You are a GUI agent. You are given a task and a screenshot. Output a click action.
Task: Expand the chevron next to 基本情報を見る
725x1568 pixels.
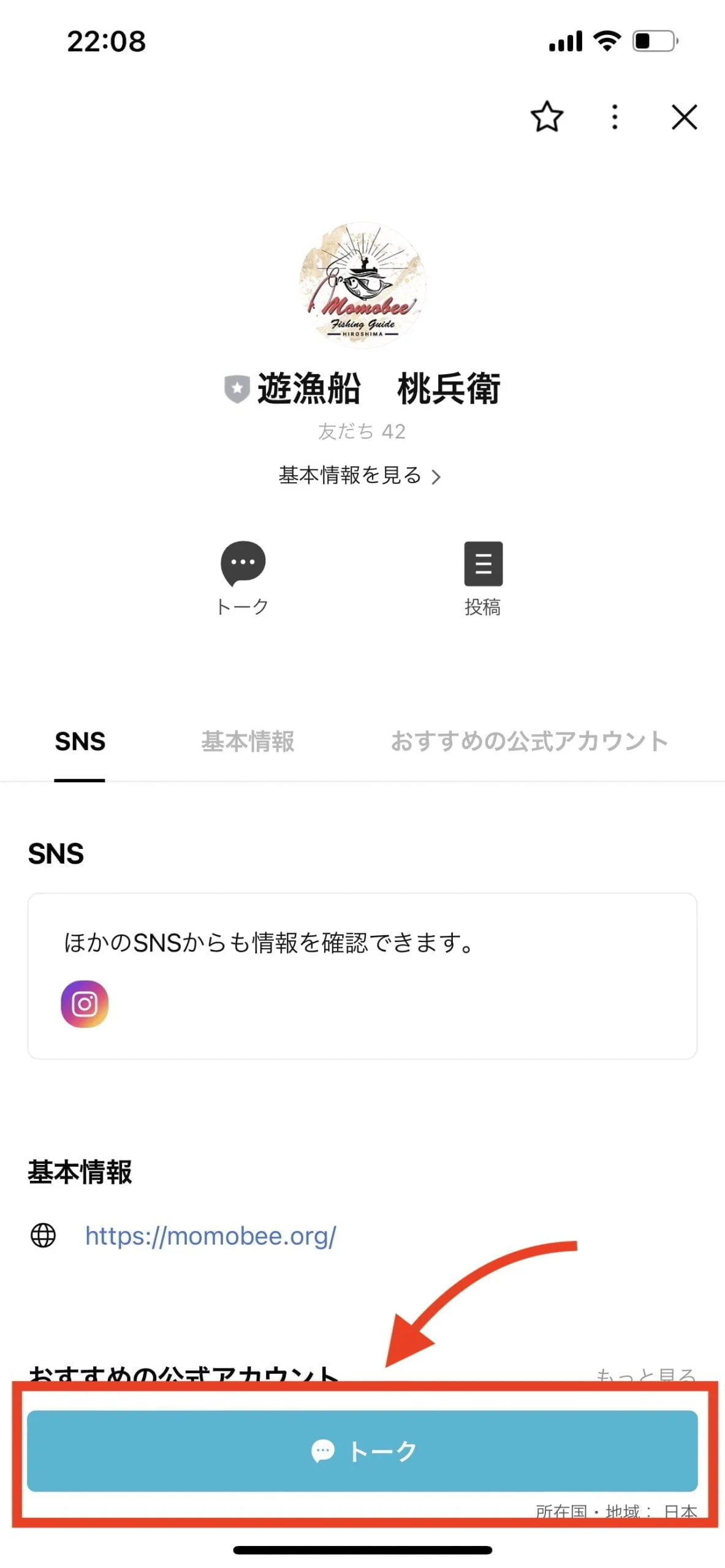(437, 476)
